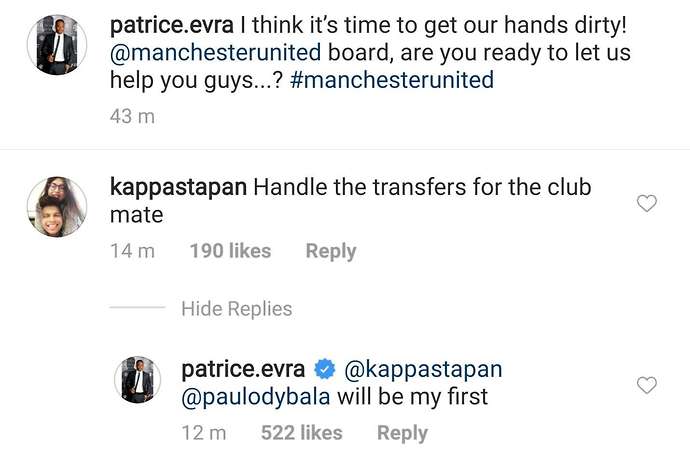Open patrice.evra's avatar on the caption
Viewport: 690px width, 456px height.
[x=57, y=47]
